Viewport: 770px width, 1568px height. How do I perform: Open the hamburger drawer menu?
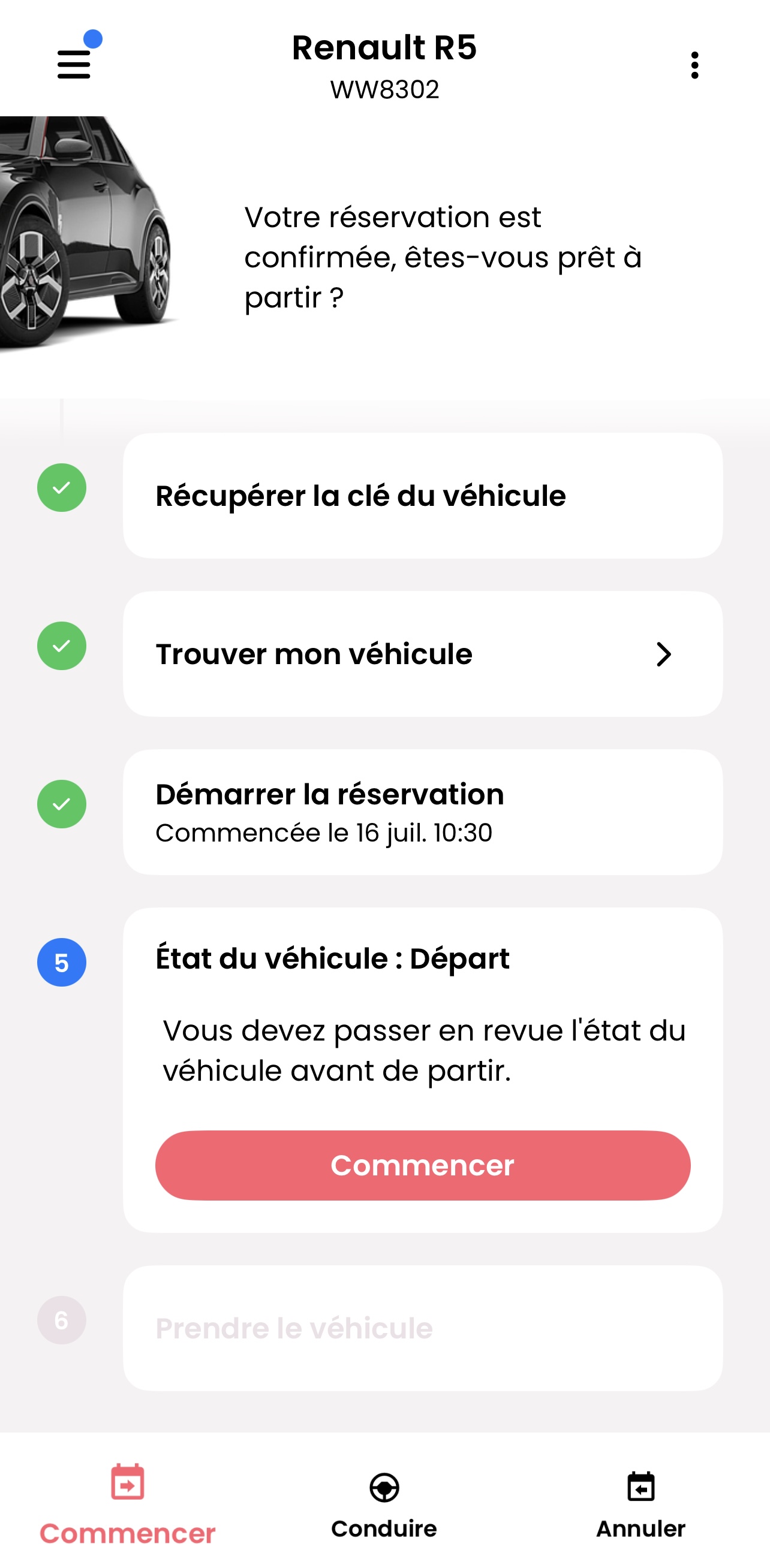click(74, 64)
